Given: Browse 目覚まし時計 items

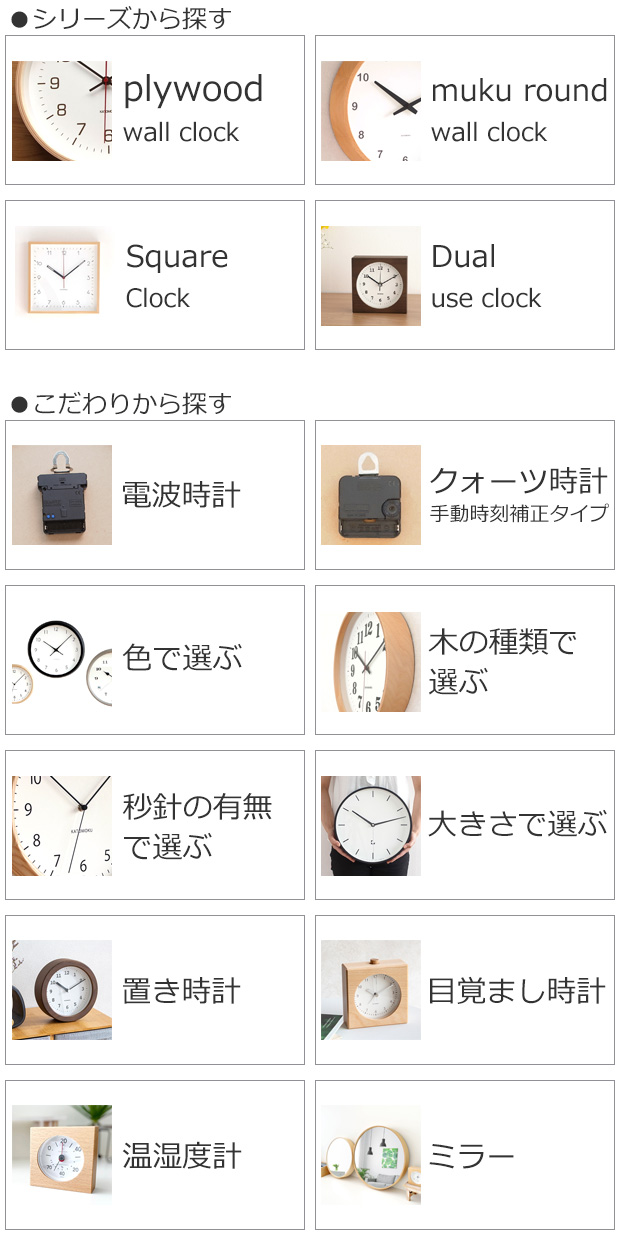Looking at the screenshot, I should (x=465, y=990).
